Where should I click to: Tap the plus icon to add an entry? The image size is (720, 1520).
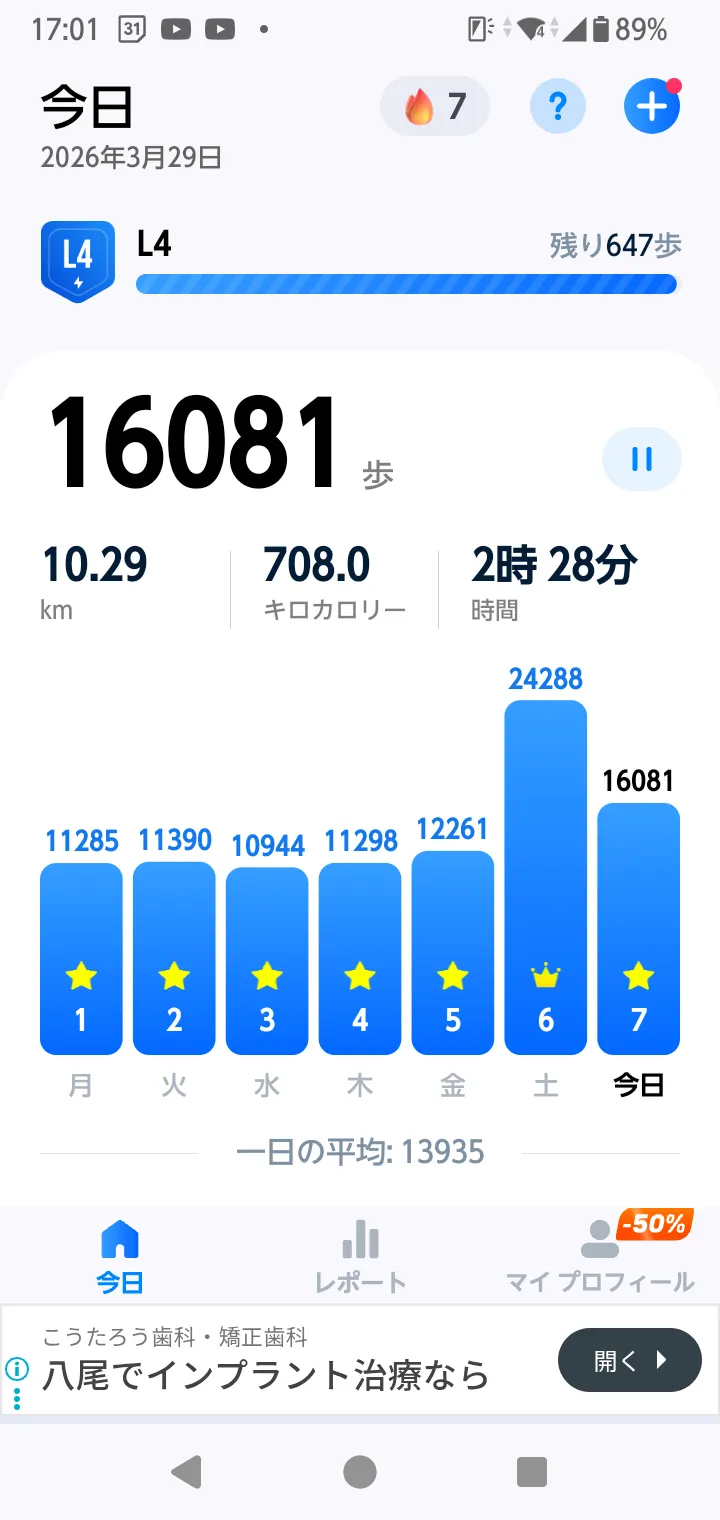tap(651, 105)
